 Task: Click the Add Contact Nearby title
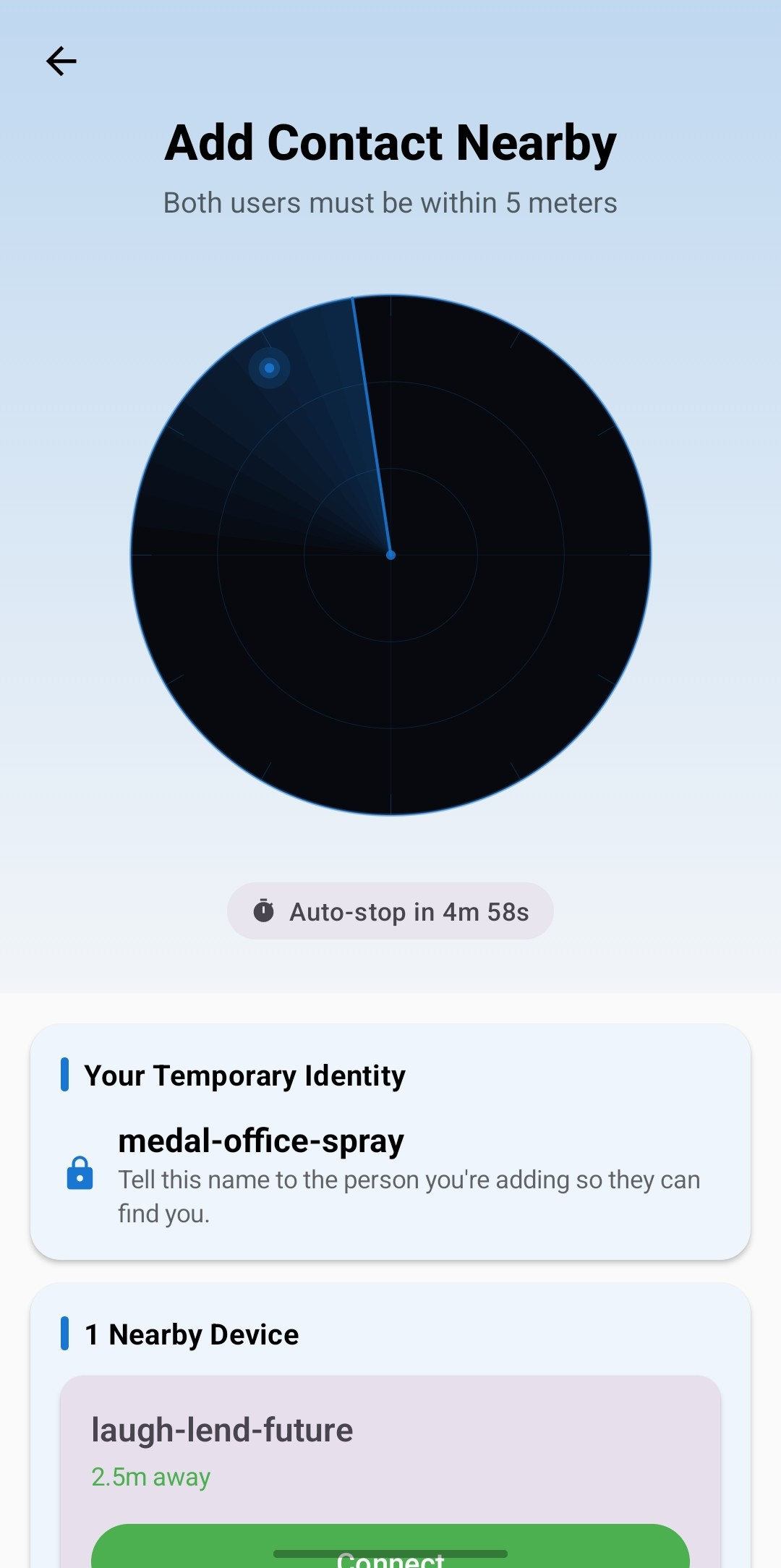pos(389,142)
